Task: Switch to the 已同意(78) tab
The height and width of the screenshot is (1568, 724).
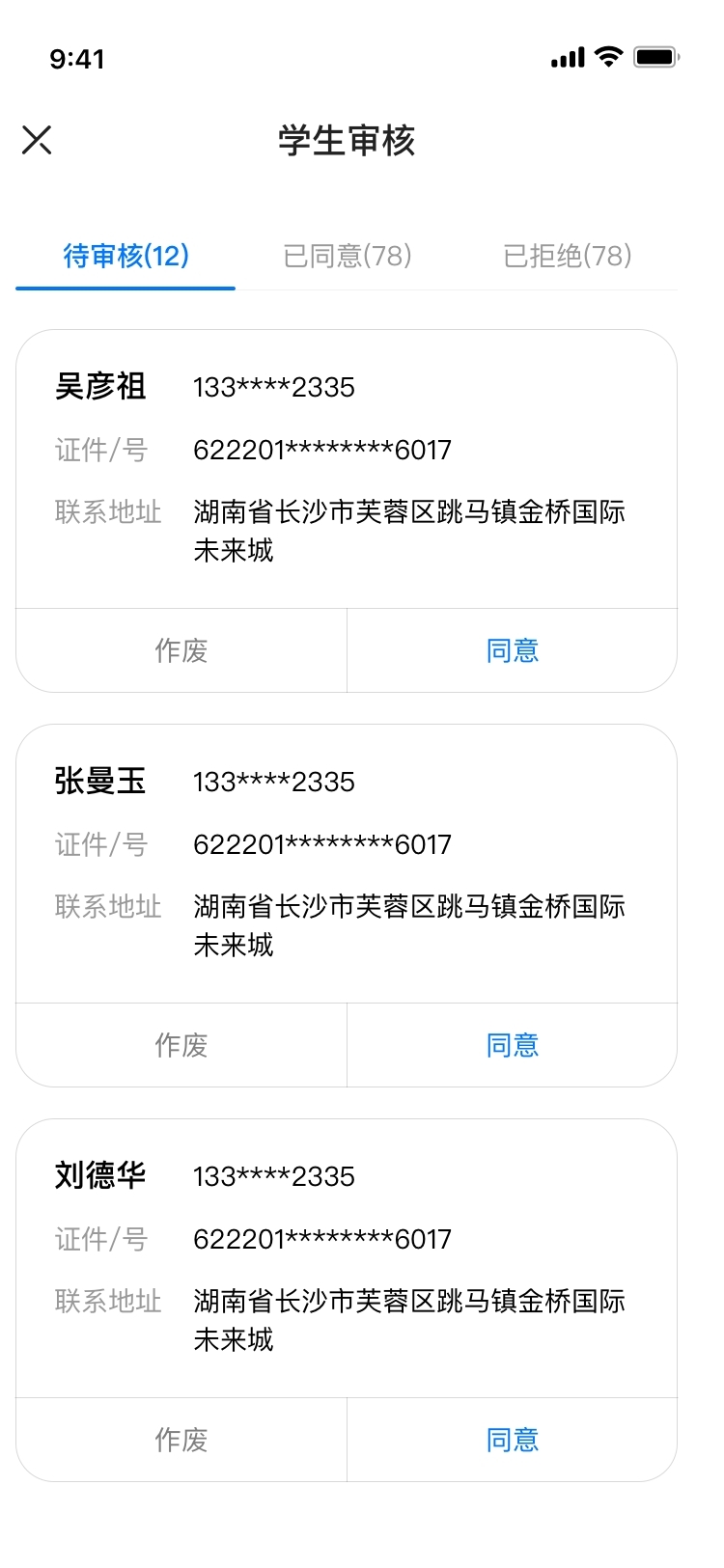Action: 349,256
